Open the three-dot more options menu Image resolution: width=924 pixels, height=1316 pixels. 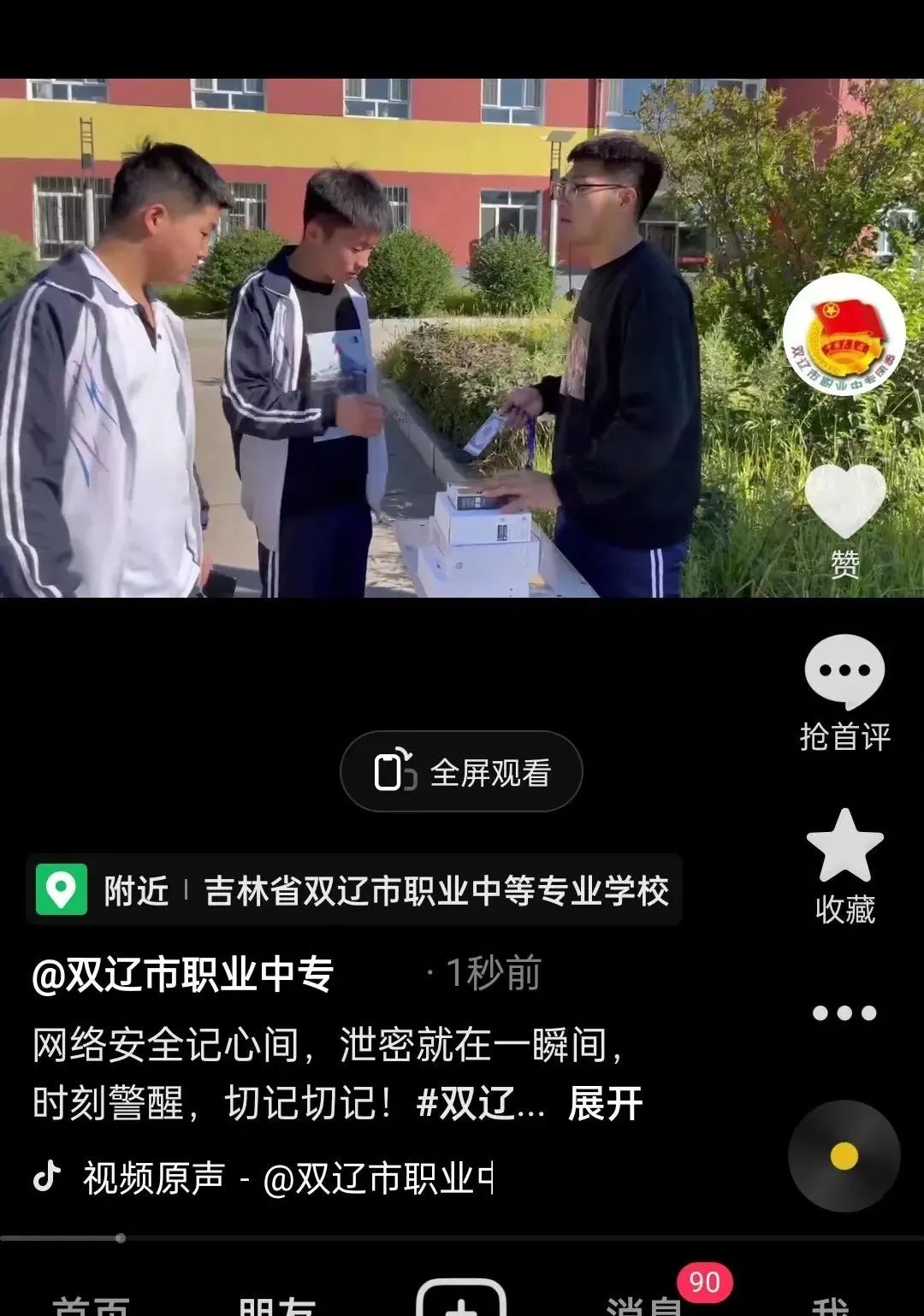tap(844, 1013)
